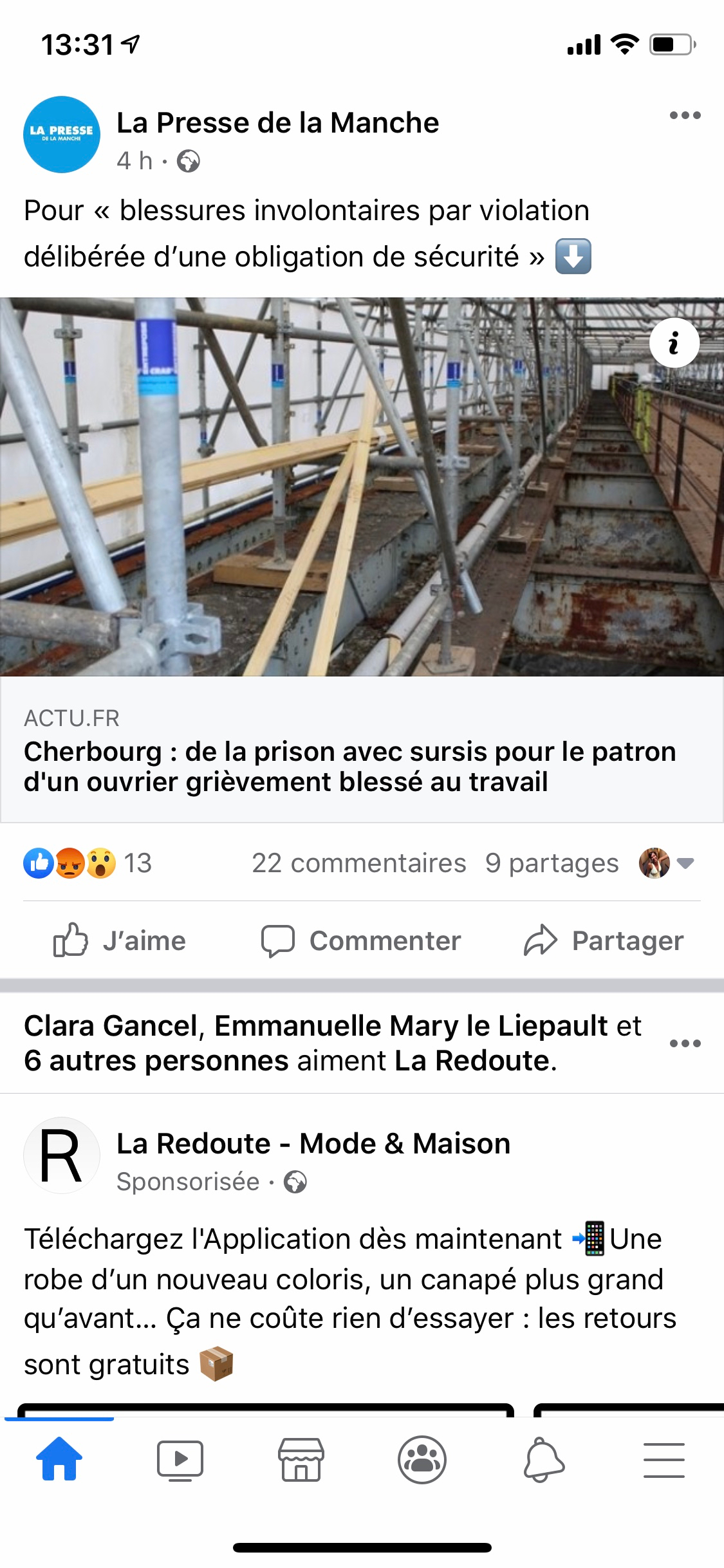Tap Commenter to write a comment
This screenshot has height=1568, width=724.
[361, 940]
